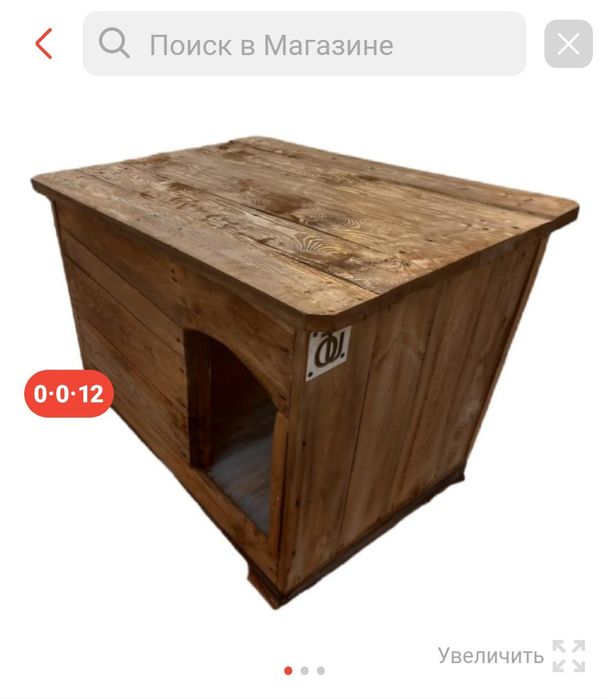
Task: Tap the 'Поиск в Магазине' search field
Action: 304,44
